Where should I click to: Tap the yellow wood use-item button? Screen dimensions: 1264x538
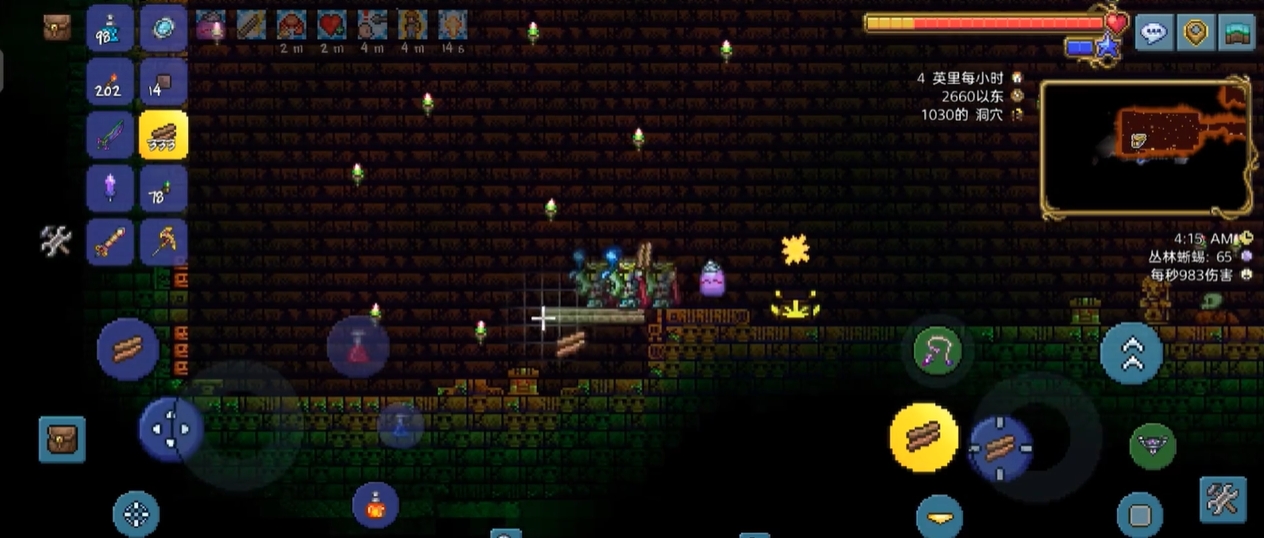(923, 437)
